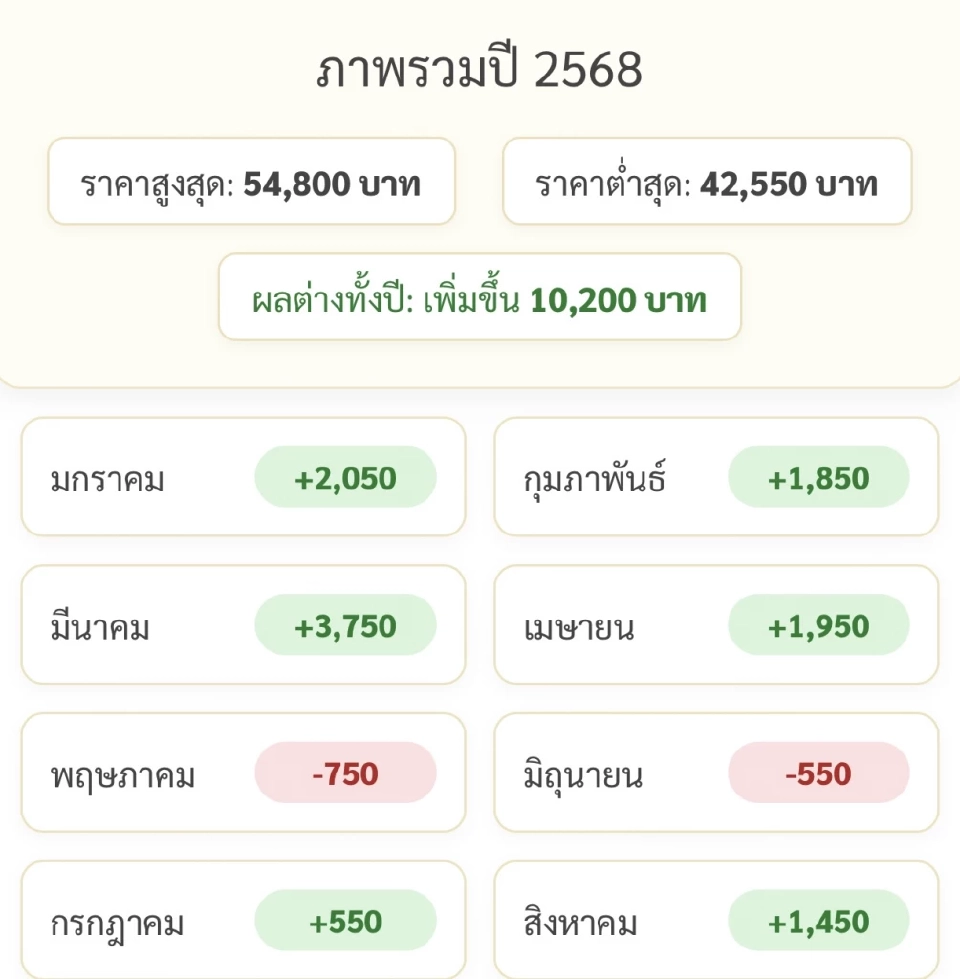The height and width of the screenshot is (979, 960).
Task: Click the +1,850 badge for กุมภาพันธ์
Action: 820,477
